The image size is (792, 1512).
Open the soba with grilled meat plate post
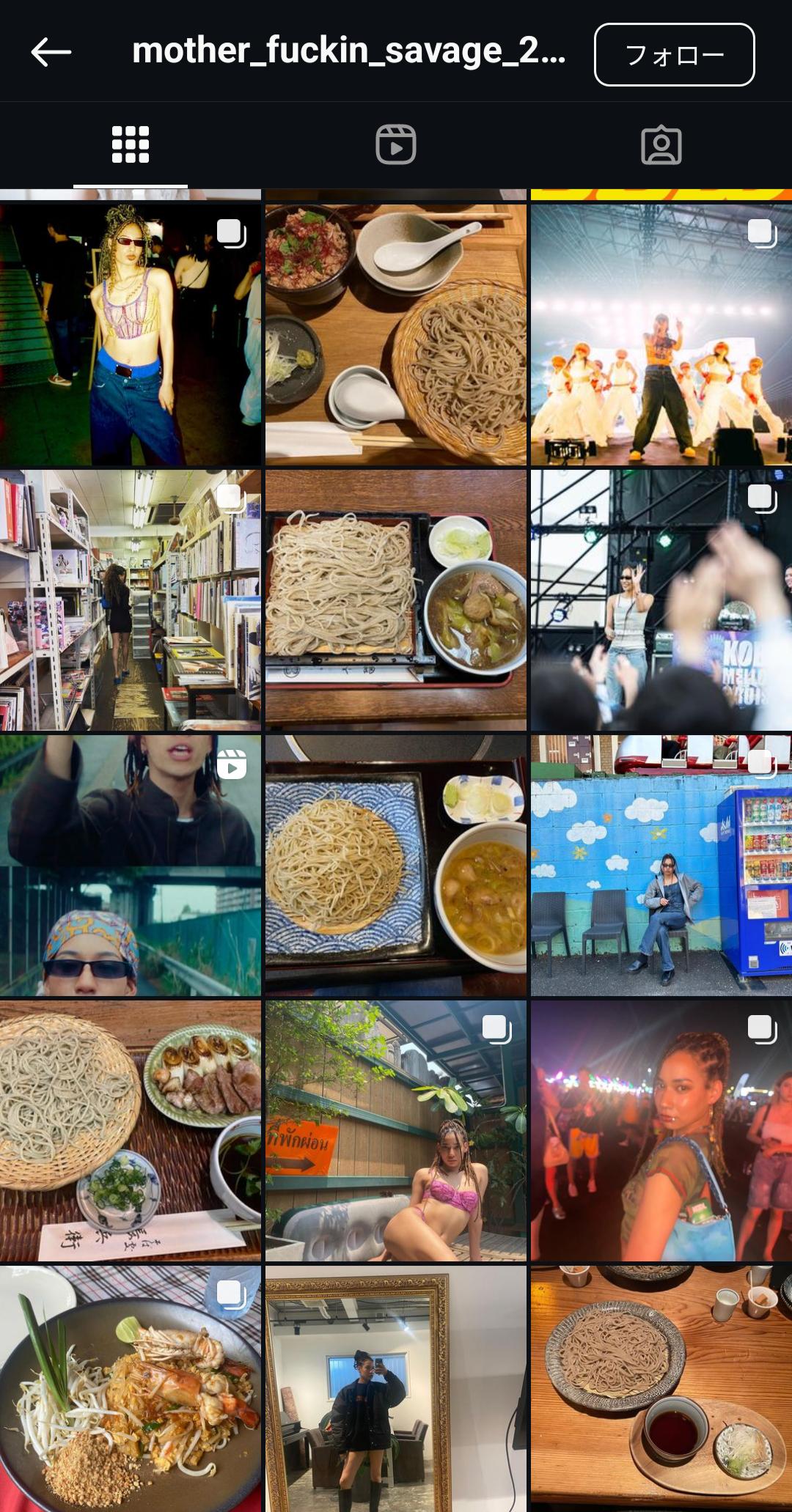tap(131, 1131)
